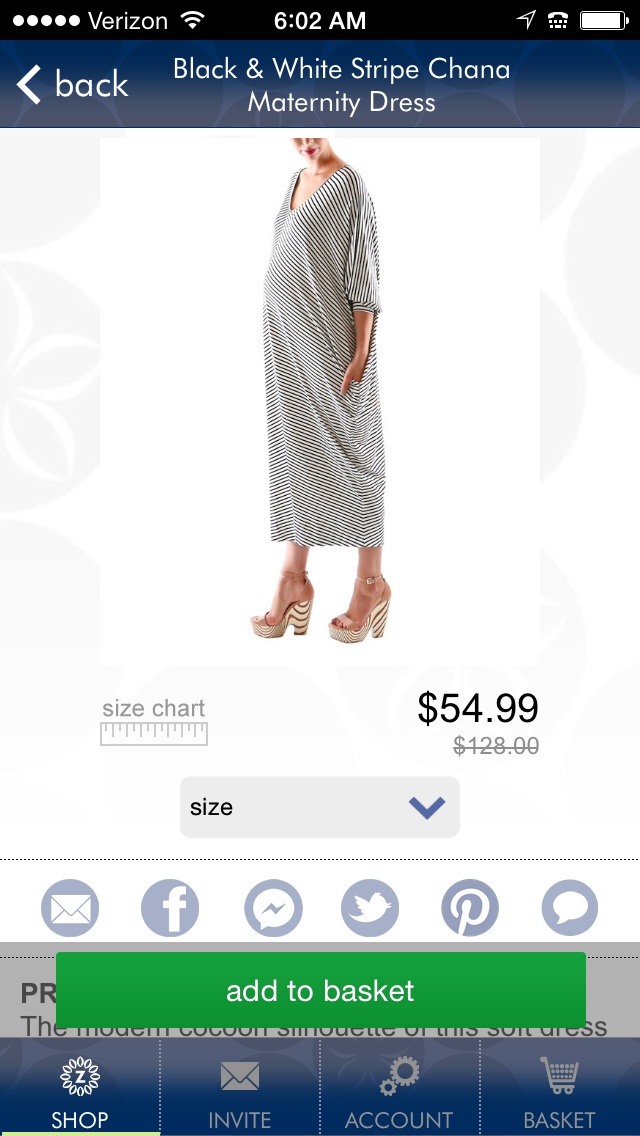Expand the size dropdown
This screenshot has width=640, height=1136.
[320, 807]
